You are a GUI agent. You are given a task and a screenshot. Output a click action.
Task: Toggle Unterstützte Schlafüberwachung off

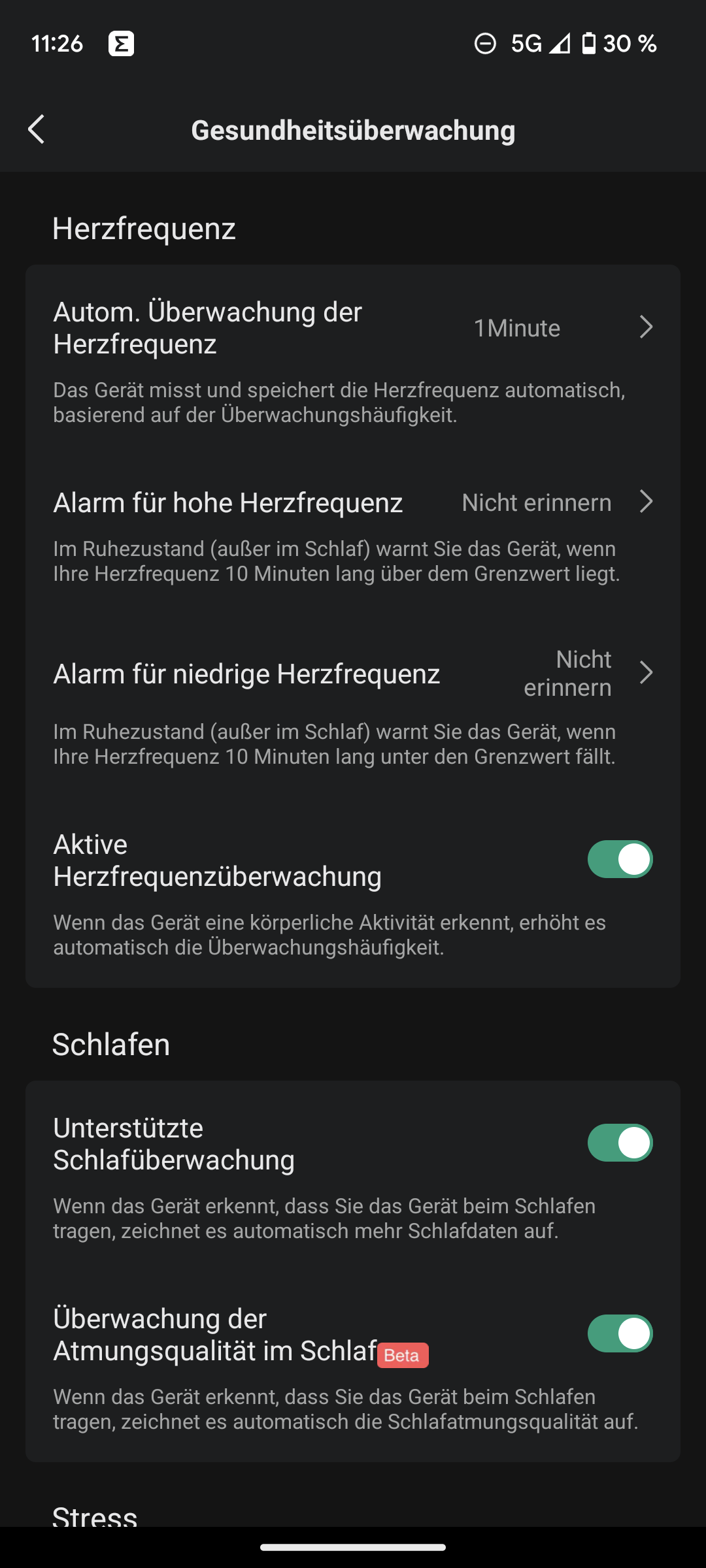[620, 1143]
